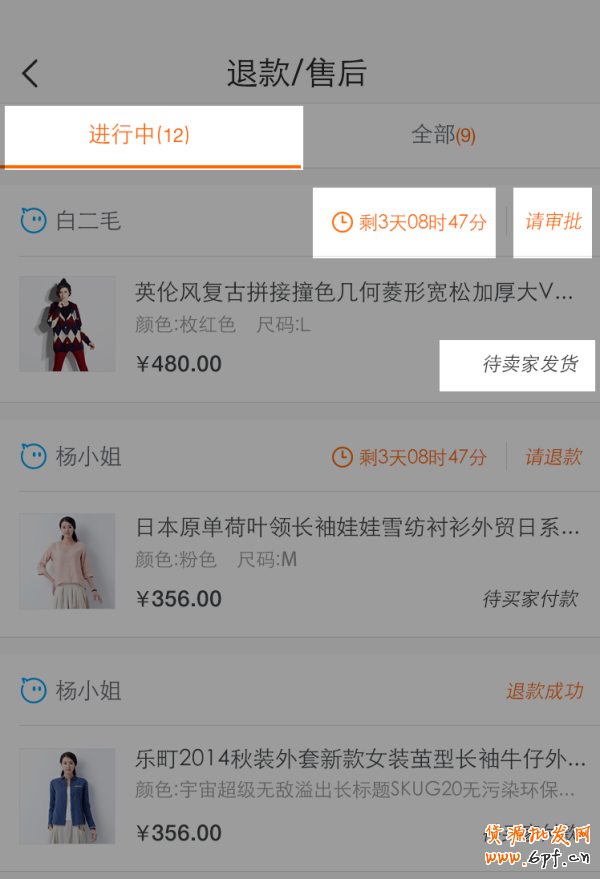The image size is (600, 879).
Task: Open the 日本原单荷叶领 blouse refund order
Action: (x=357, y=527)
